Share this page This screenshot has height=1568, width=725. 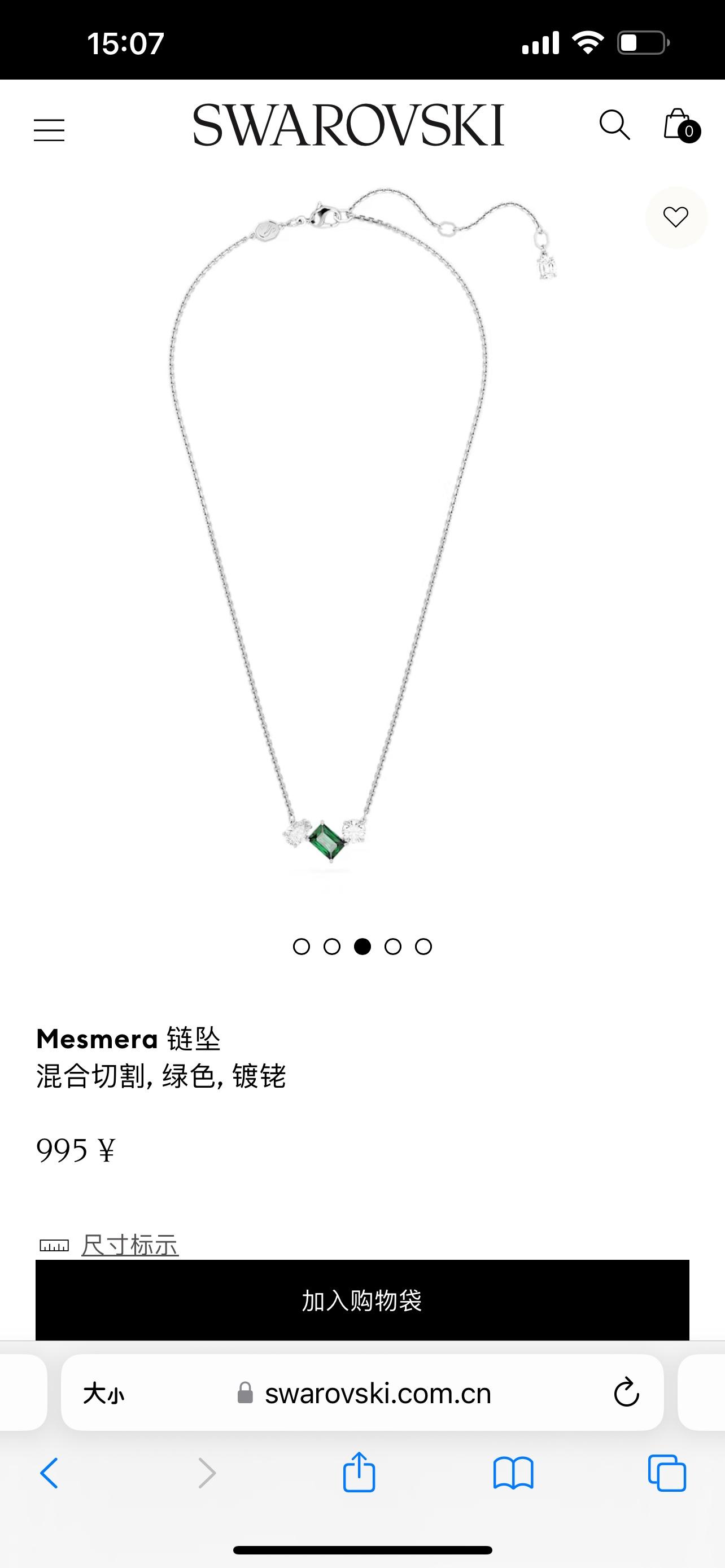click(x=359, y=1473)
